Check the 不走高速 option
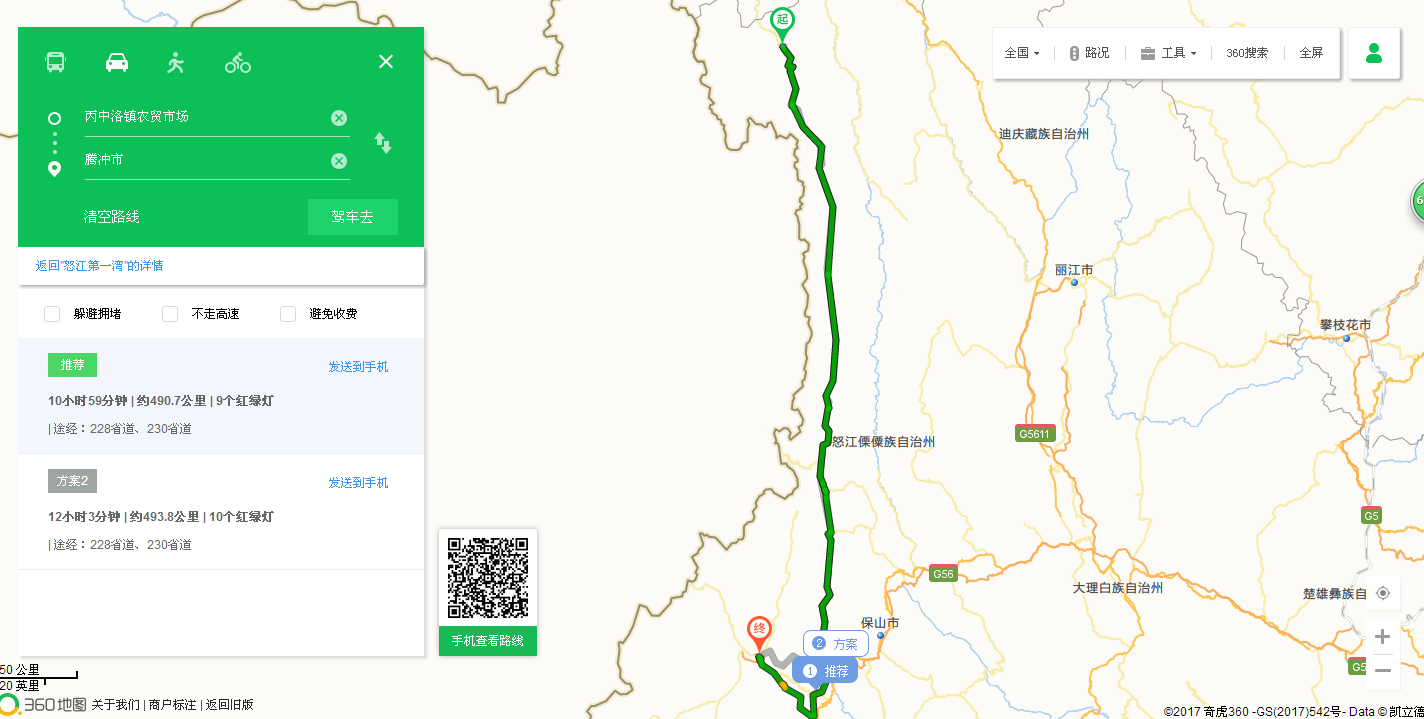Screen dimensions: 1424x719 (x=171, y=314)
